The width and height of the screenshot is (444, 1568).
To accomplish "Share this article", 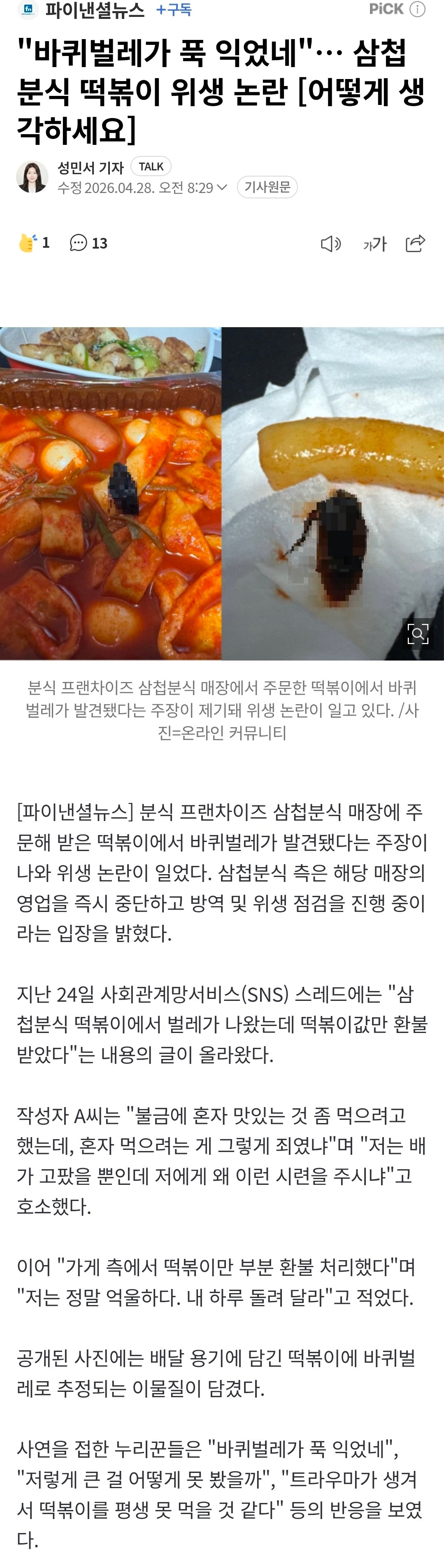I will [416, 244].
